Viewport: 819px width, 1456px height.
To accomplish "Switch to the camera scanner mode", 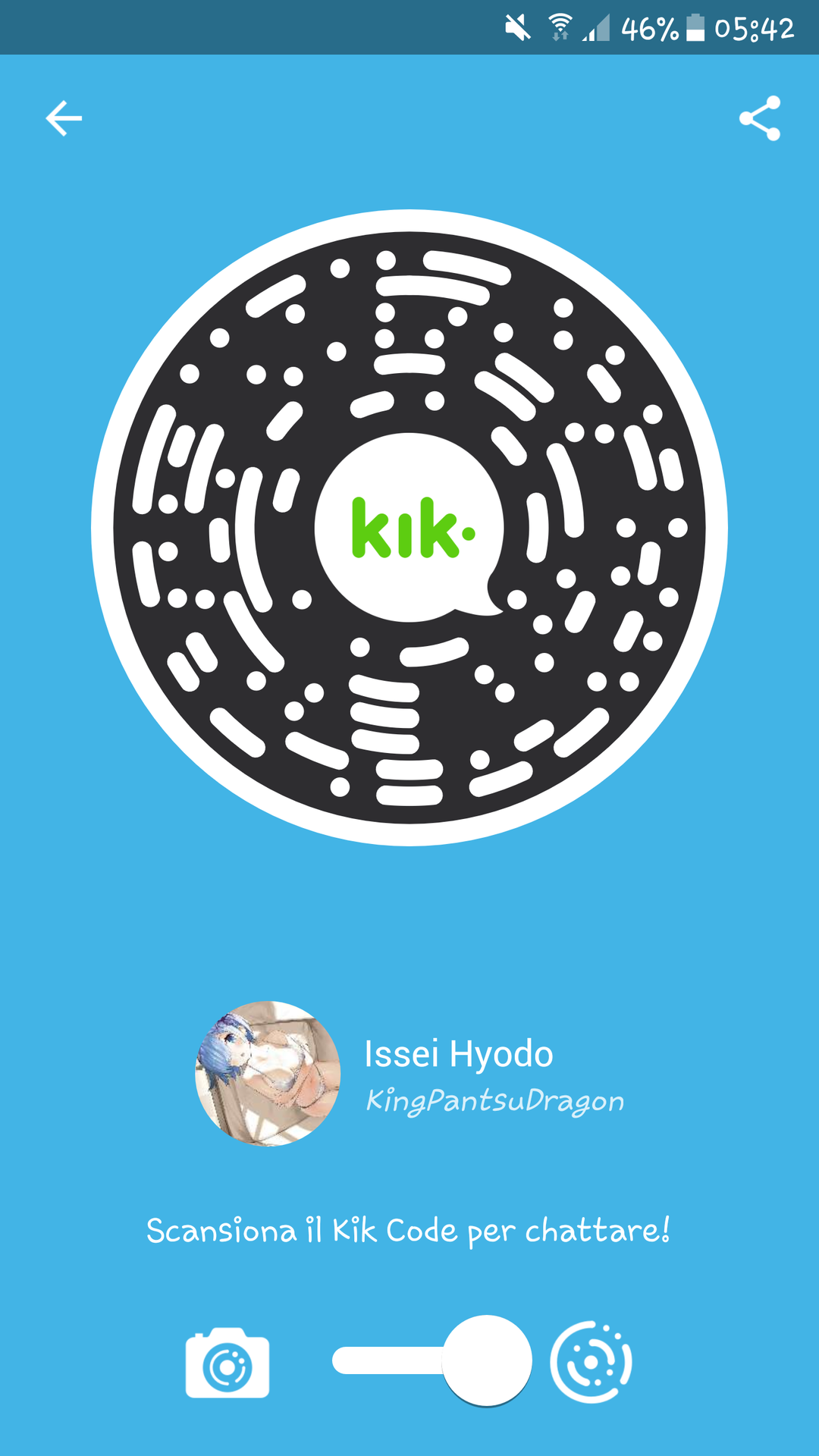I will pyautogui.click(x=227, y=1363).
